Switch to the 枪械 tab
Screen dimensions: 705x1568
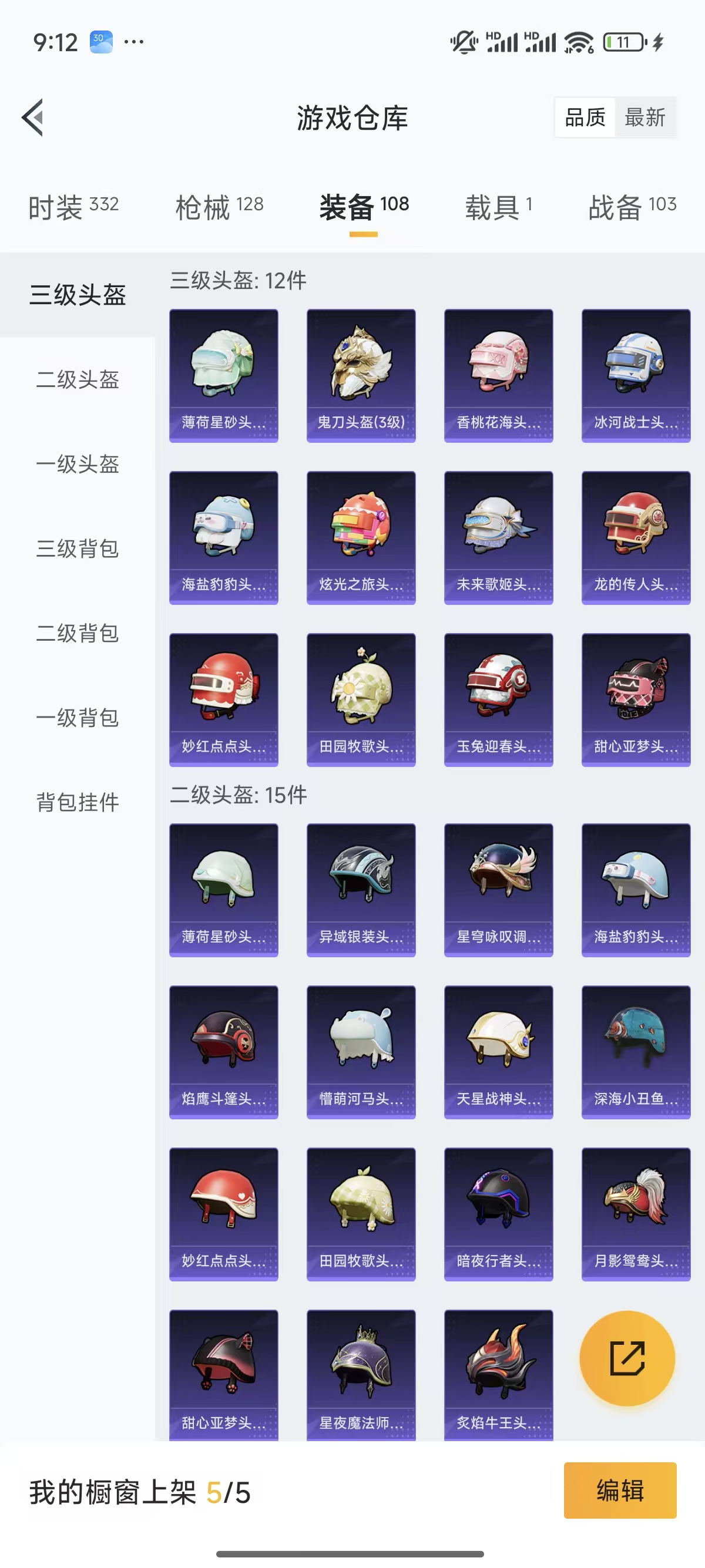point(219,207)
